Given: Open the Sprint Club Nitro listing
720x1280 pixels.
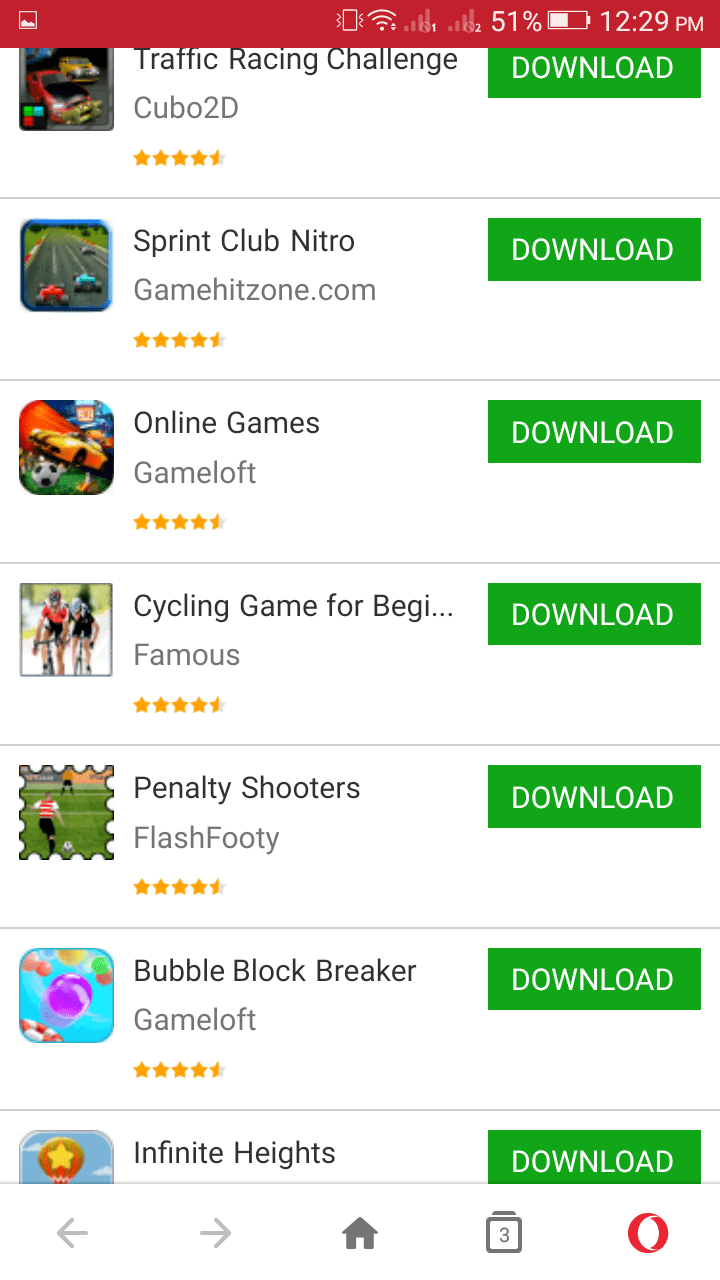Looking at the screenshot, I should pos(244,241).
